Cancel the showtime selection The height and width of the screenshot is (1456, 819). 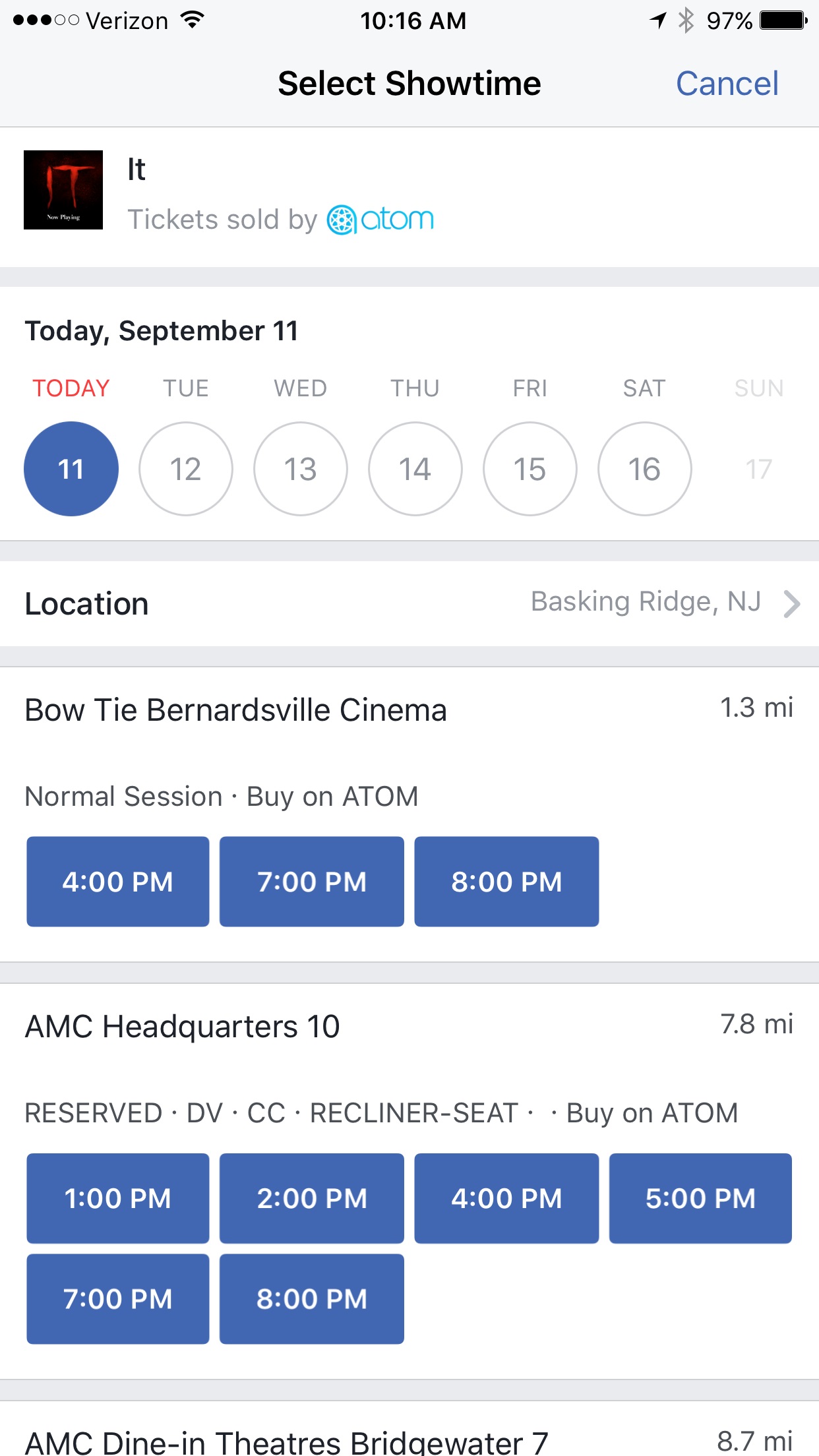(726, 83)
